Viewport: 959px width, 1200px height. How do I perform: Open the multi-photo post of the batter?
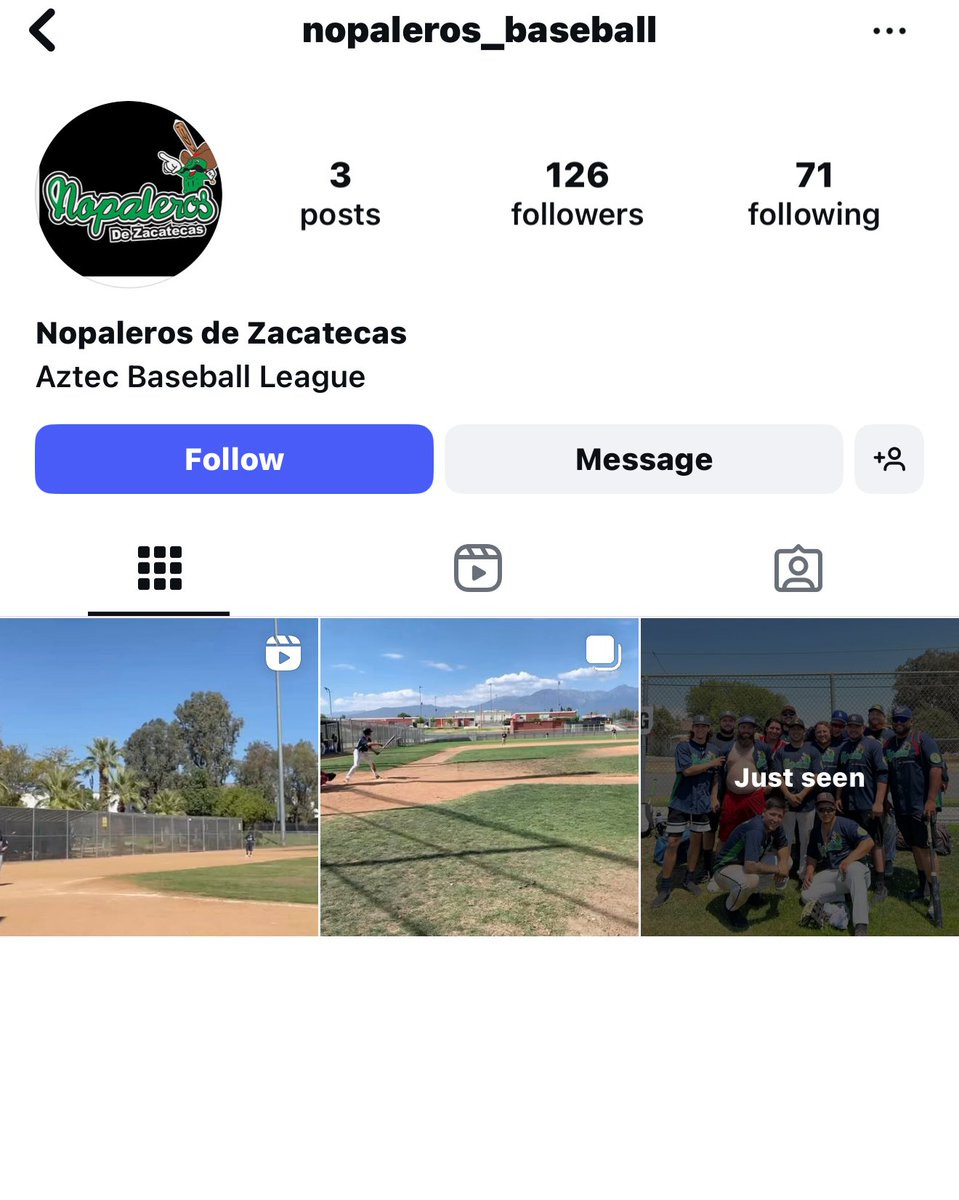[x=479, y=777]
